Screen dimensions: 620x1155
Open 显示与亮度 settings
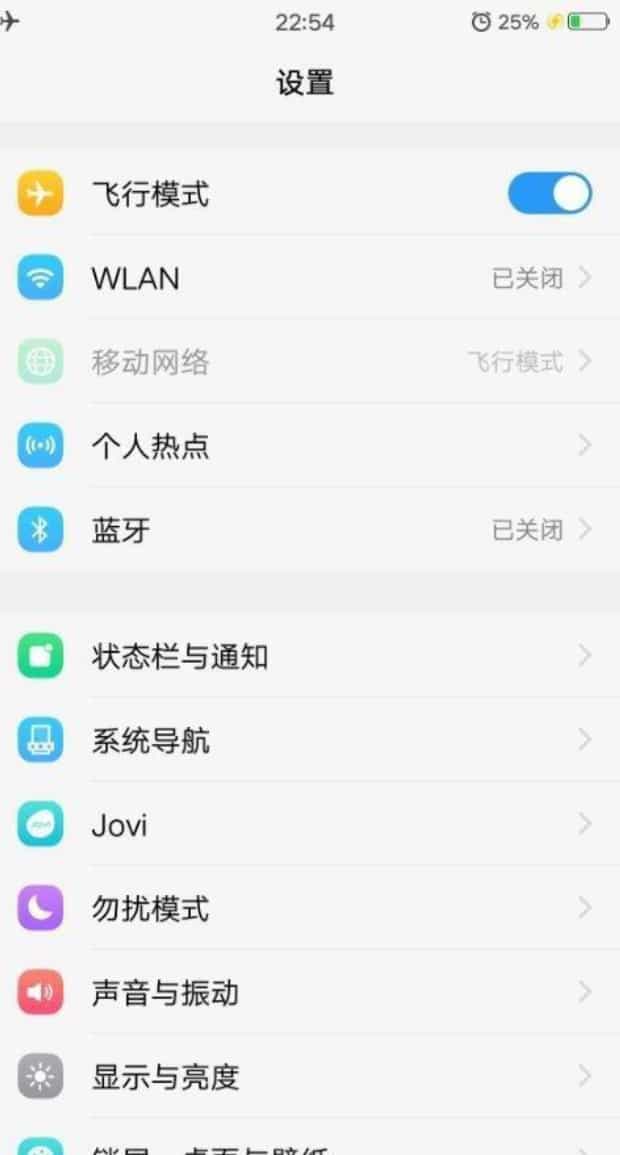310,1076
